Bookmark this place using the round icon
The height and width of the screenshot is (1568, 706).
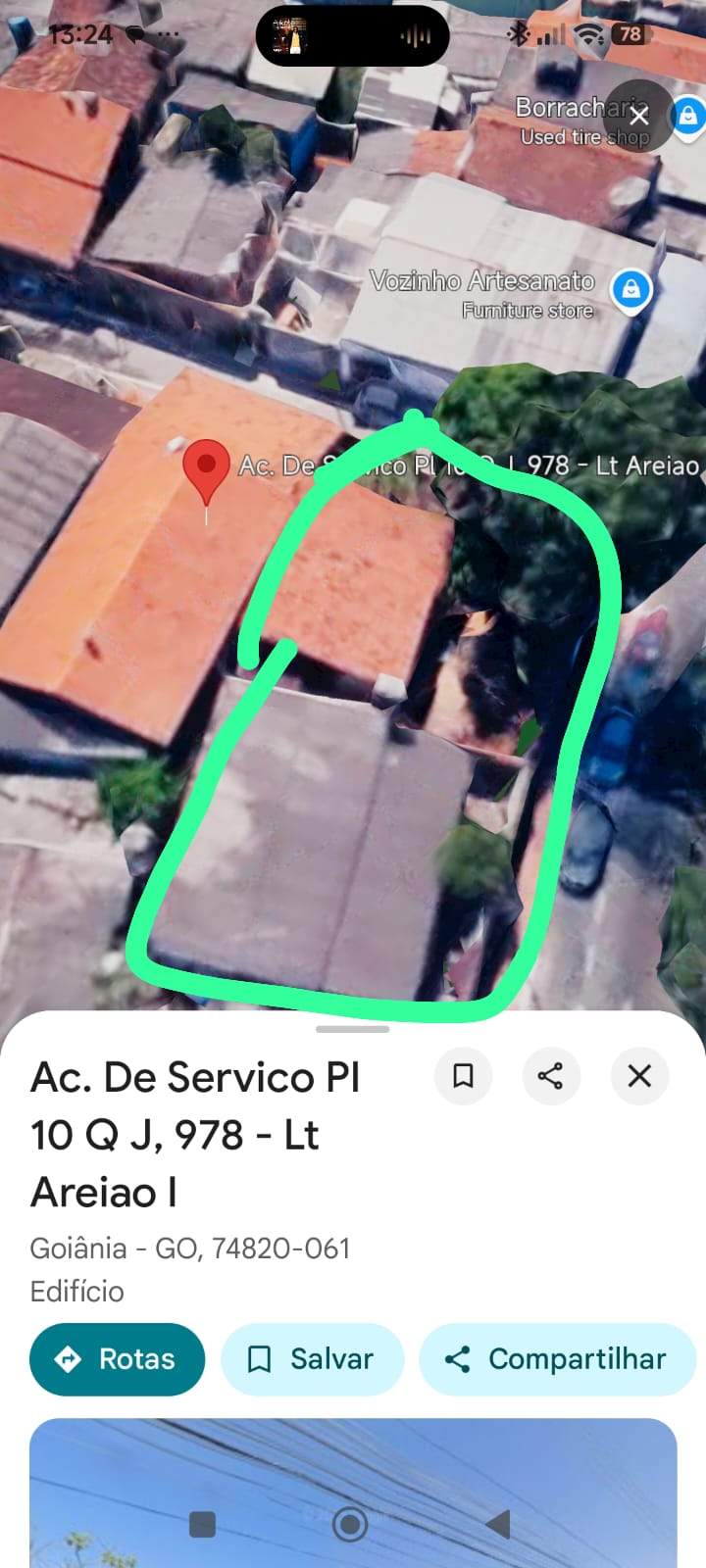click(463, 1076)
